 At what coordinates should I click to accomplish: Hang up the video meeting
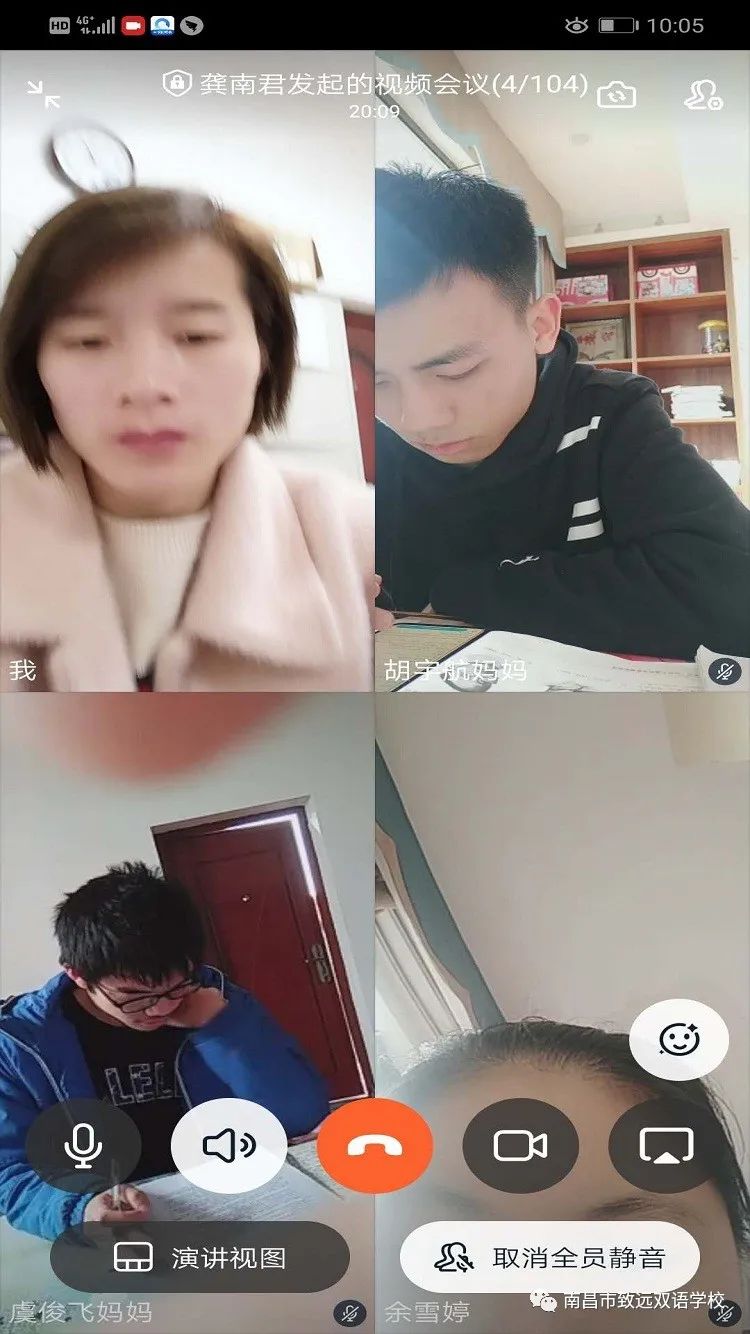pyautogui.click(x=375, y=1146)
